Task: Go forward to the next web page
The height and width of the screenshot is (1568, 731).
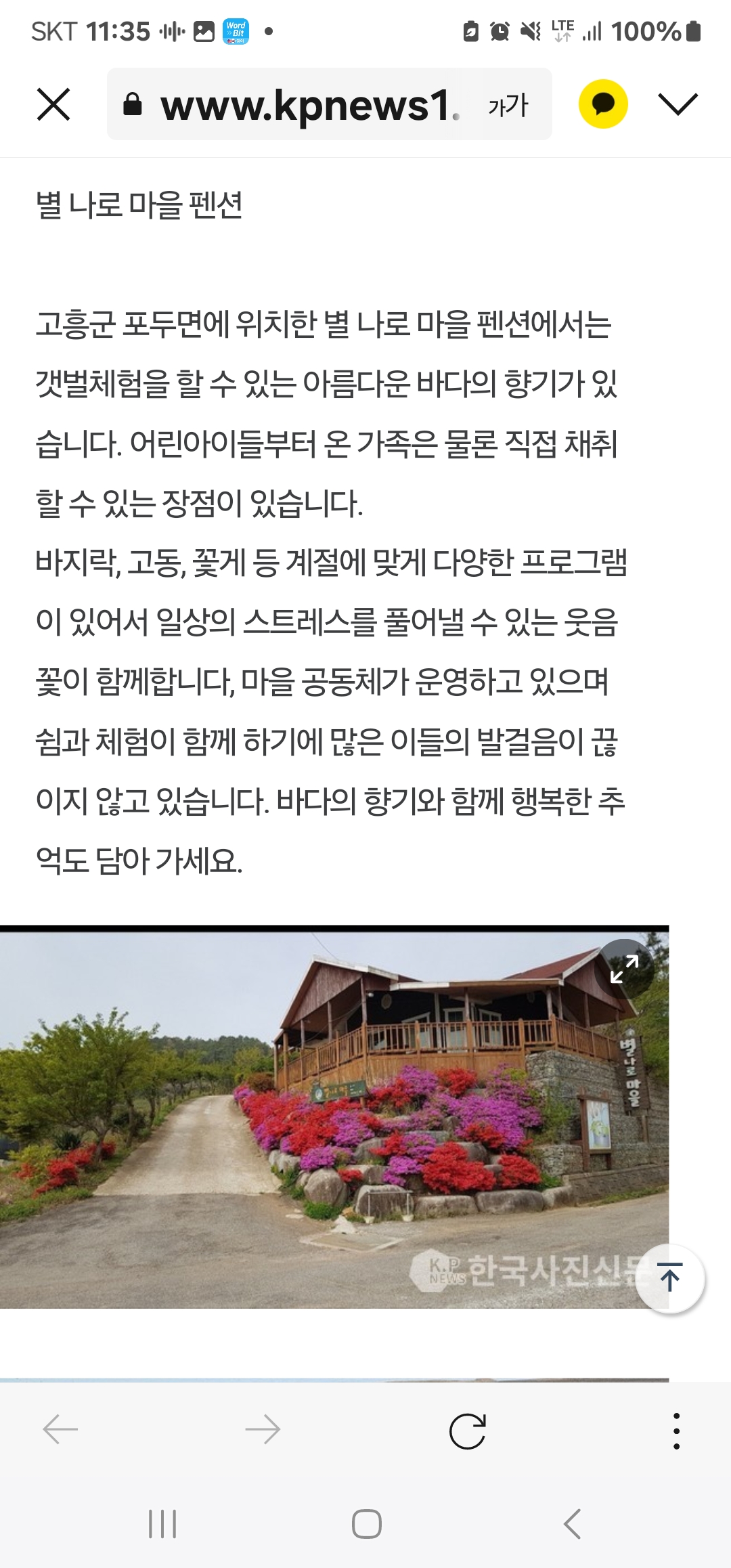Action: click(263, 1430)
